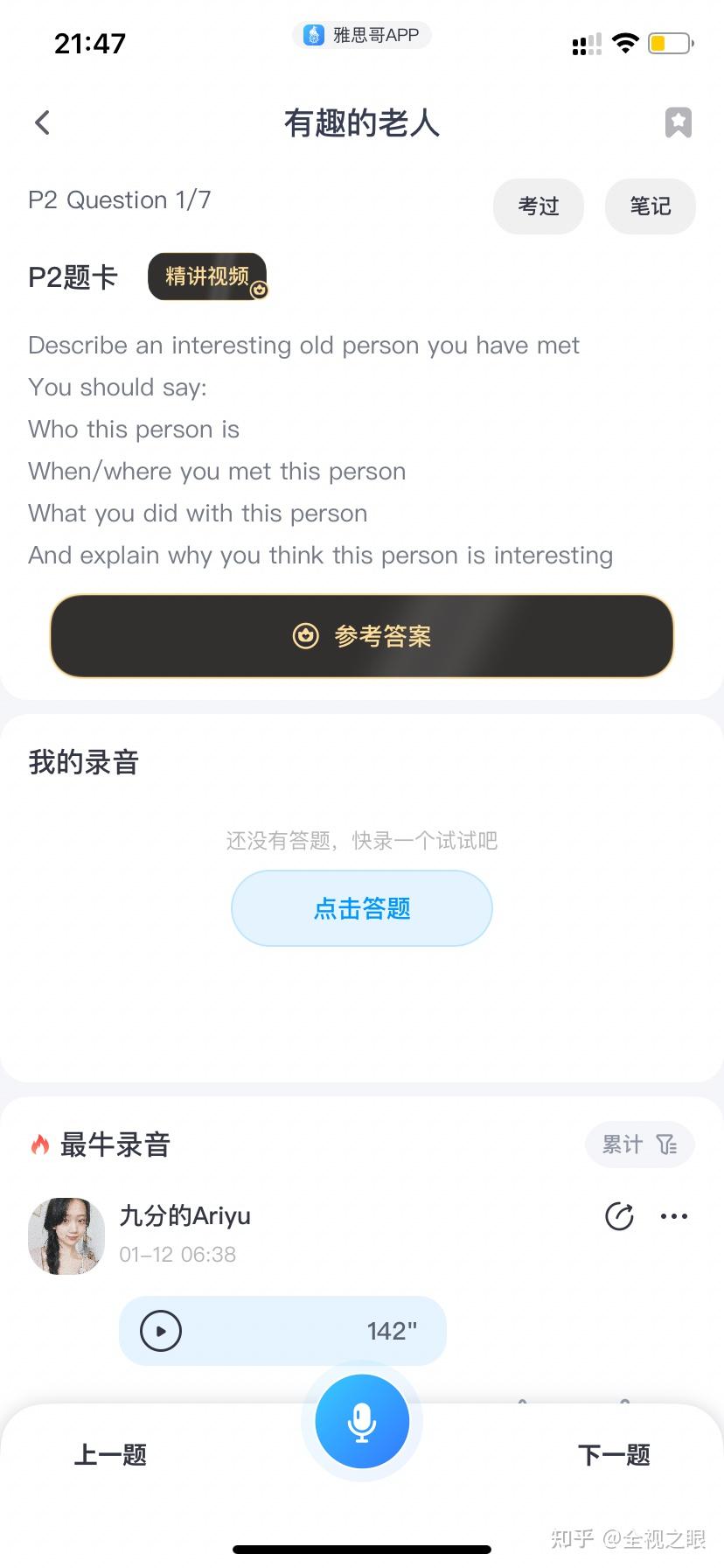Start recording with the blue microphone button
This screenshot has height=1568, width=724.
(x=362, y=1421)
